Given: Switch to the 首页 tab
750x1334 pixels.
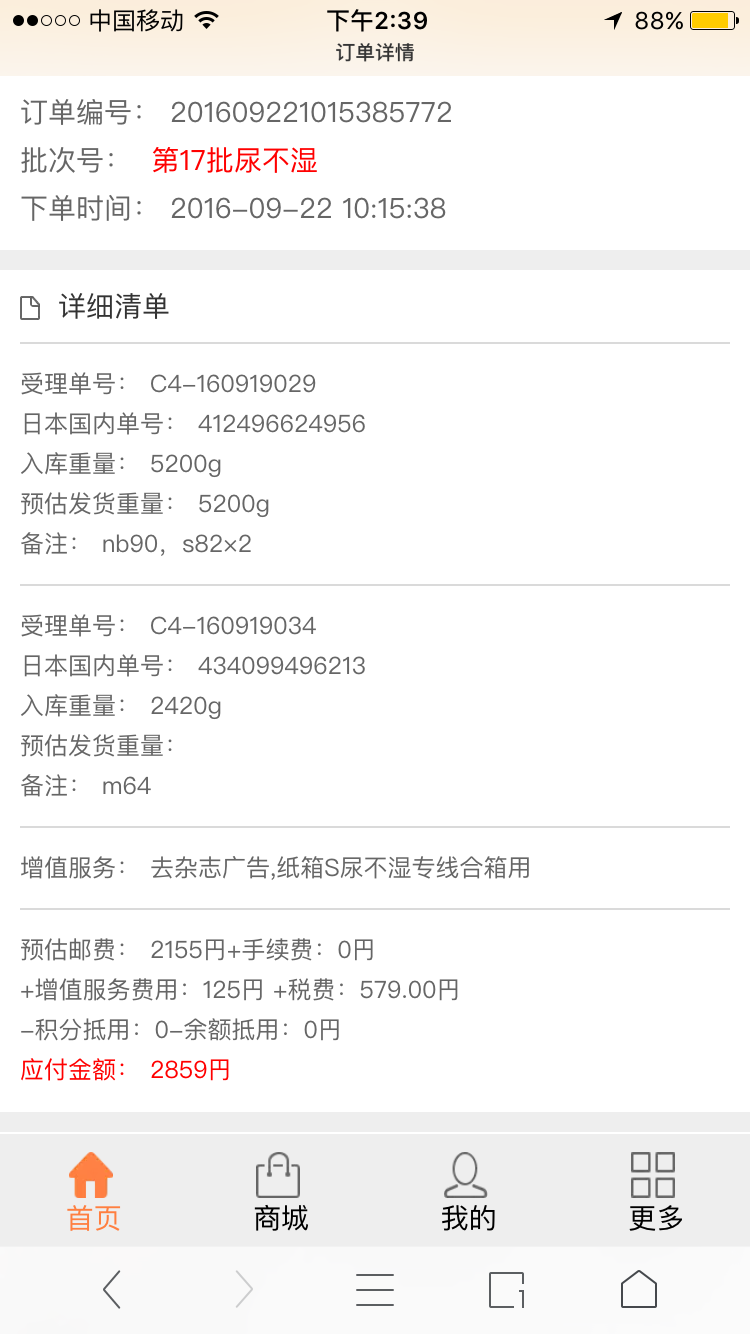Looking at the screenshot, I should [x=93, y=1191].
